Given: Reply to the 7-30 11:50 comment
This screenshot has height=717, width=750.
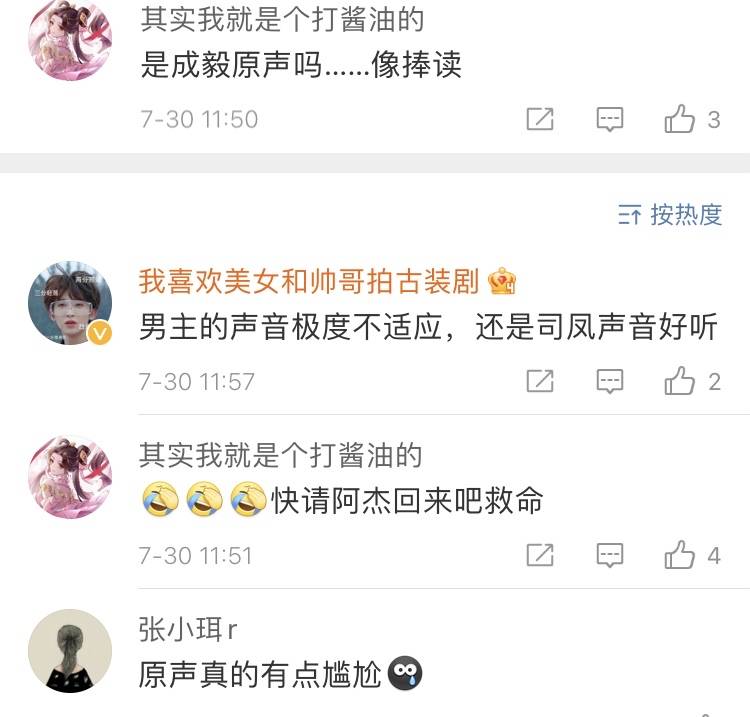Looking at the screenshot, I should click(x=610, y=120).
